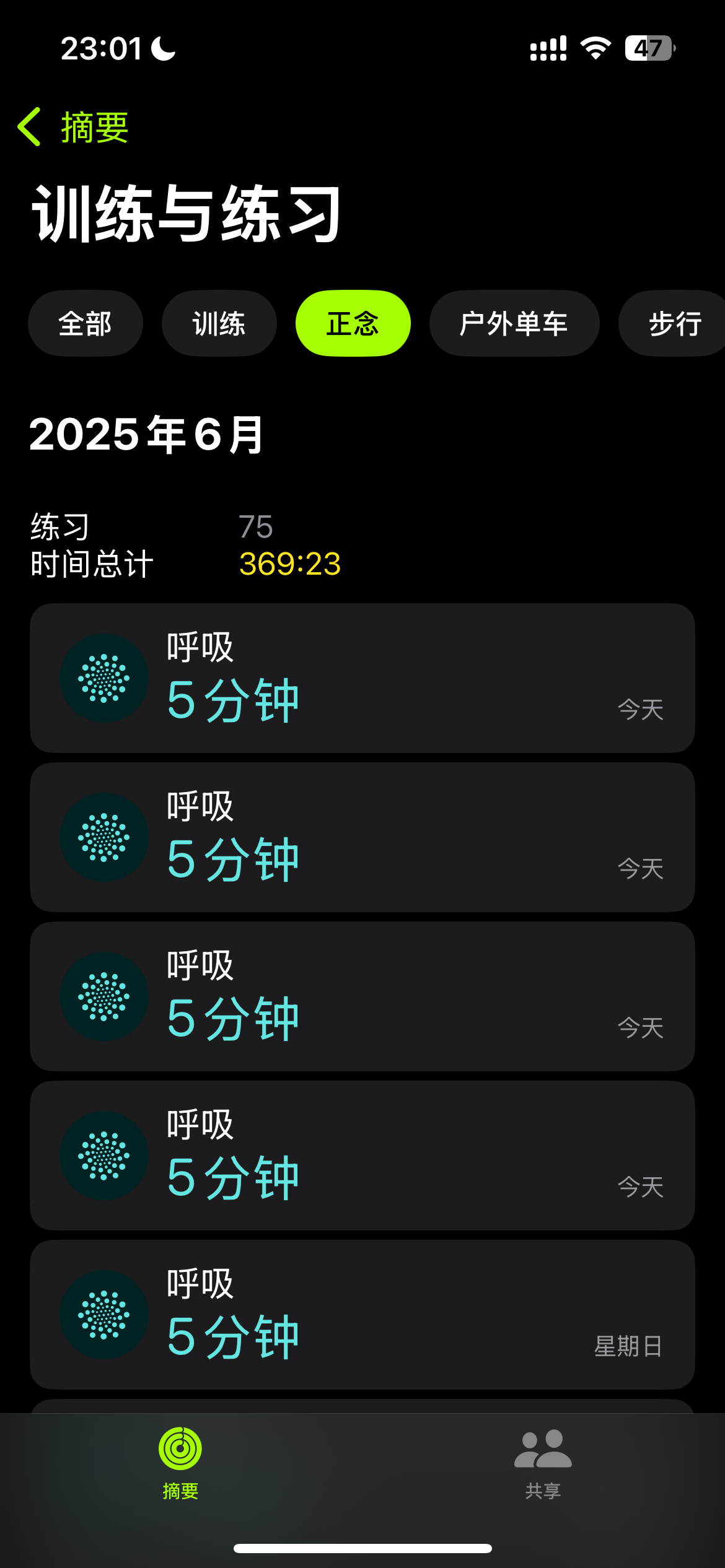
Task: Open the 摘要 tab in bottom bar
Action: coord(180,1464)
